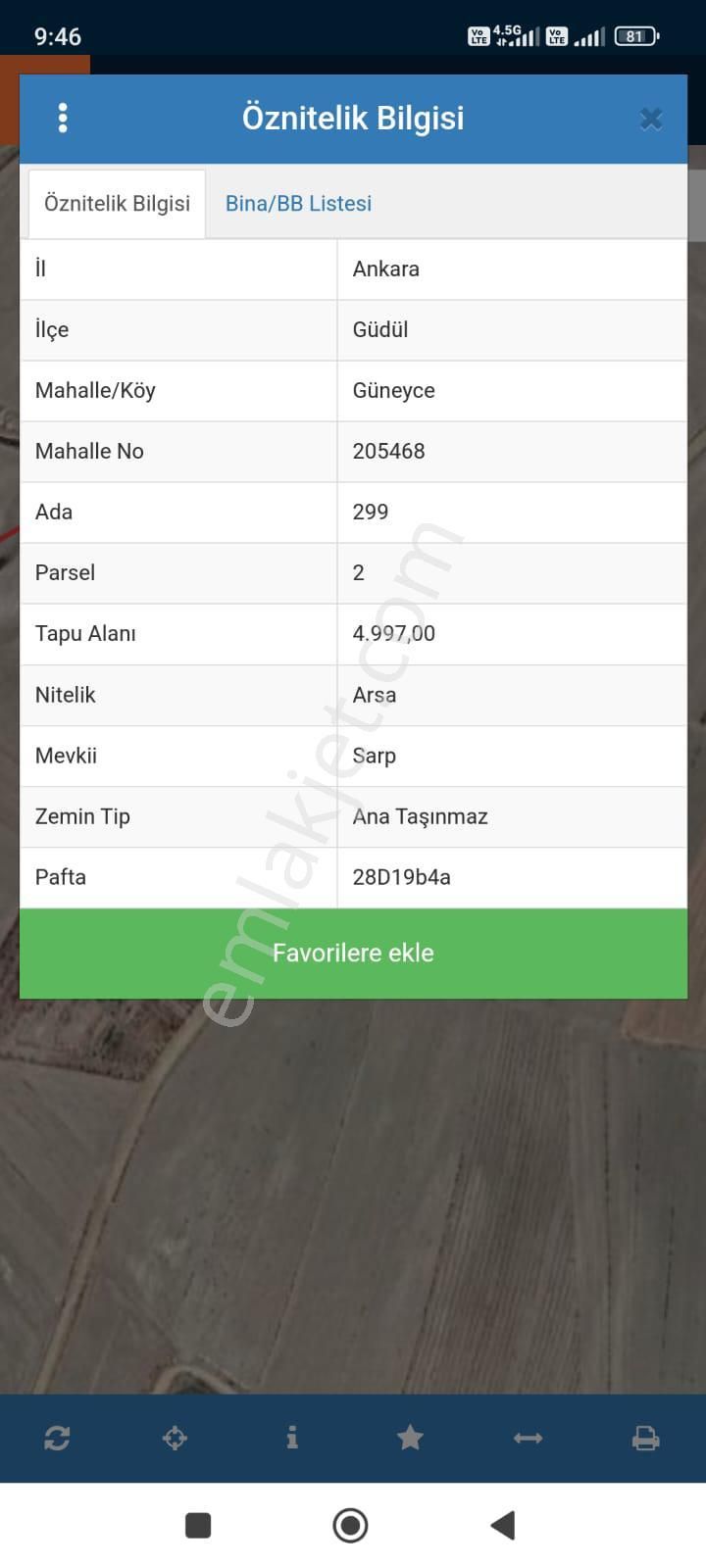Close the Öznitelik Bilgisi dialog
Screen dimensions: 706x1568
coord(651,119)
